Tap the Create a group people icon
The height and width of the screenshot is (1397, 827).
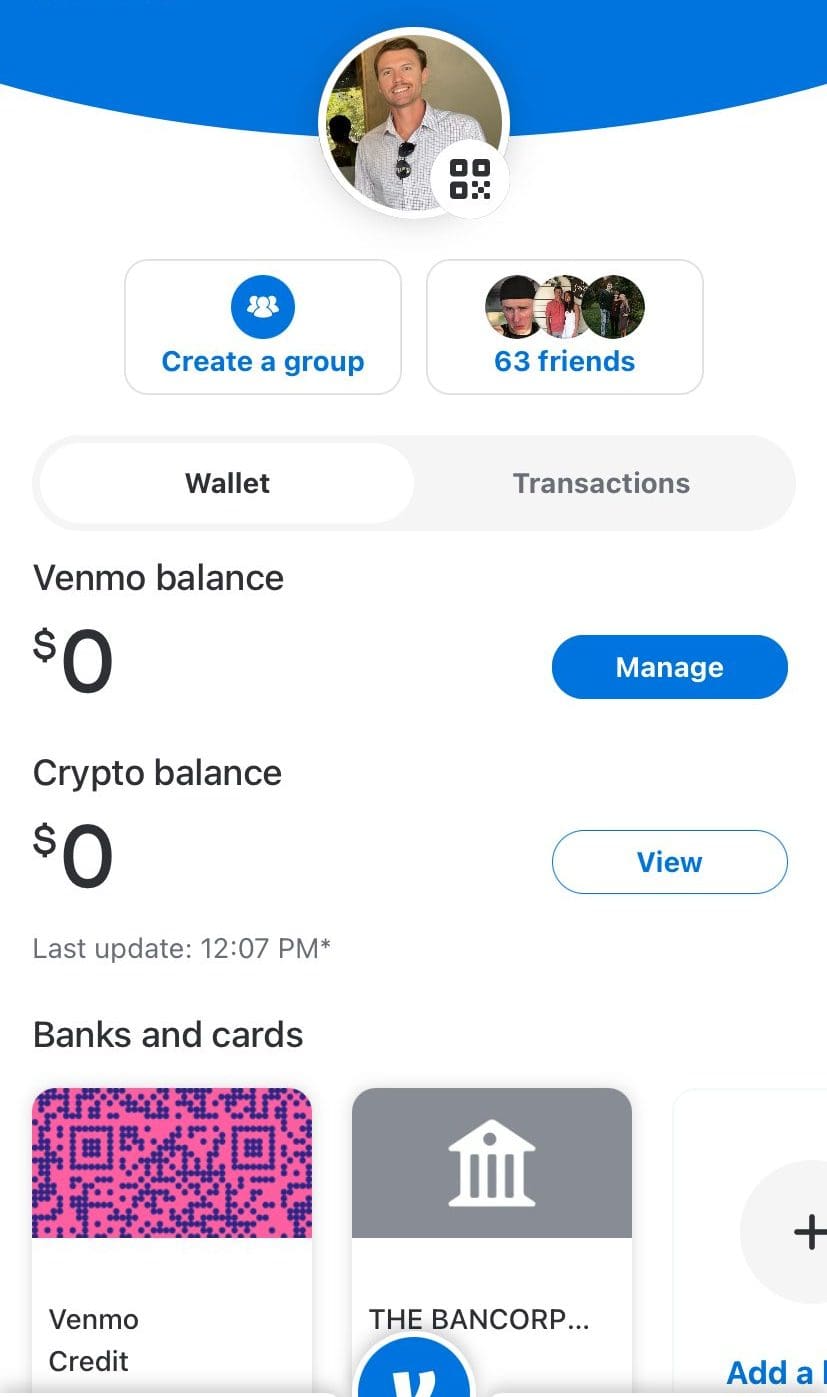(262, 306)
